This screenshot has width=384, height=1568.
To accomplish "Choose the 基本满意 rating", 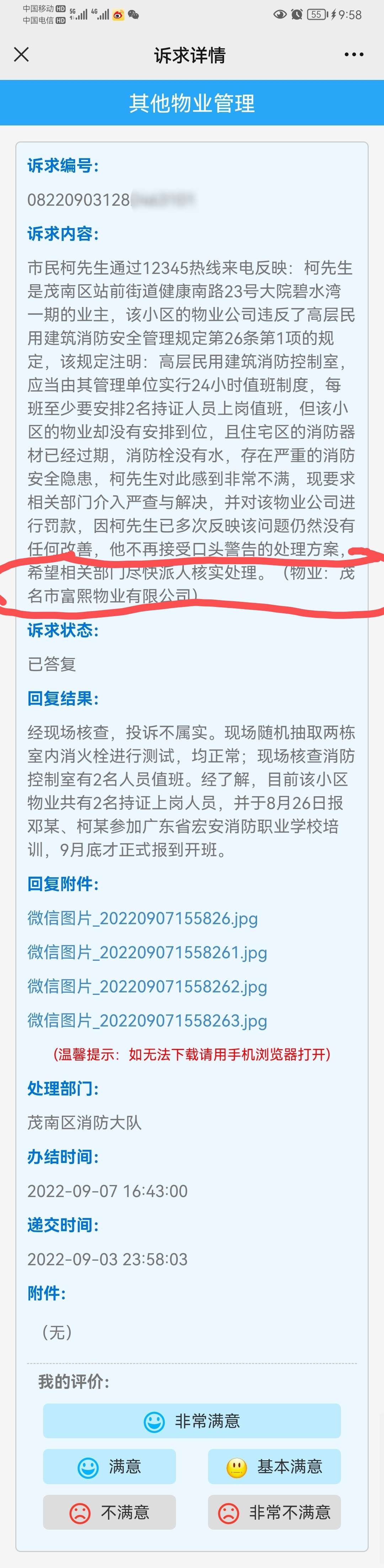I will click(x=274, y=1466).
